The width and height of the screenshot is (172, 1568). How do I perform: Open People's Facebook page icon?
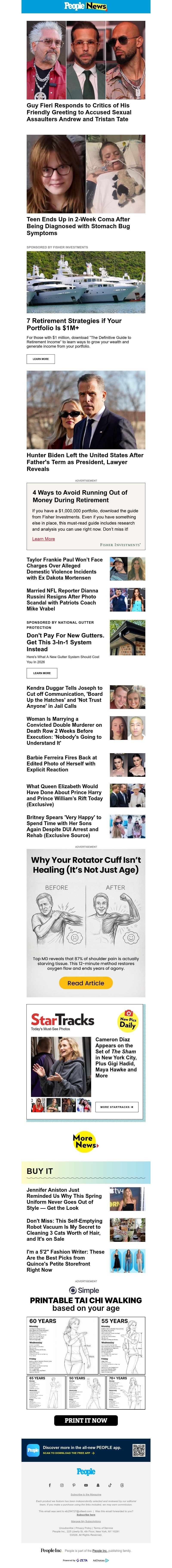[x=50, y=1485]
